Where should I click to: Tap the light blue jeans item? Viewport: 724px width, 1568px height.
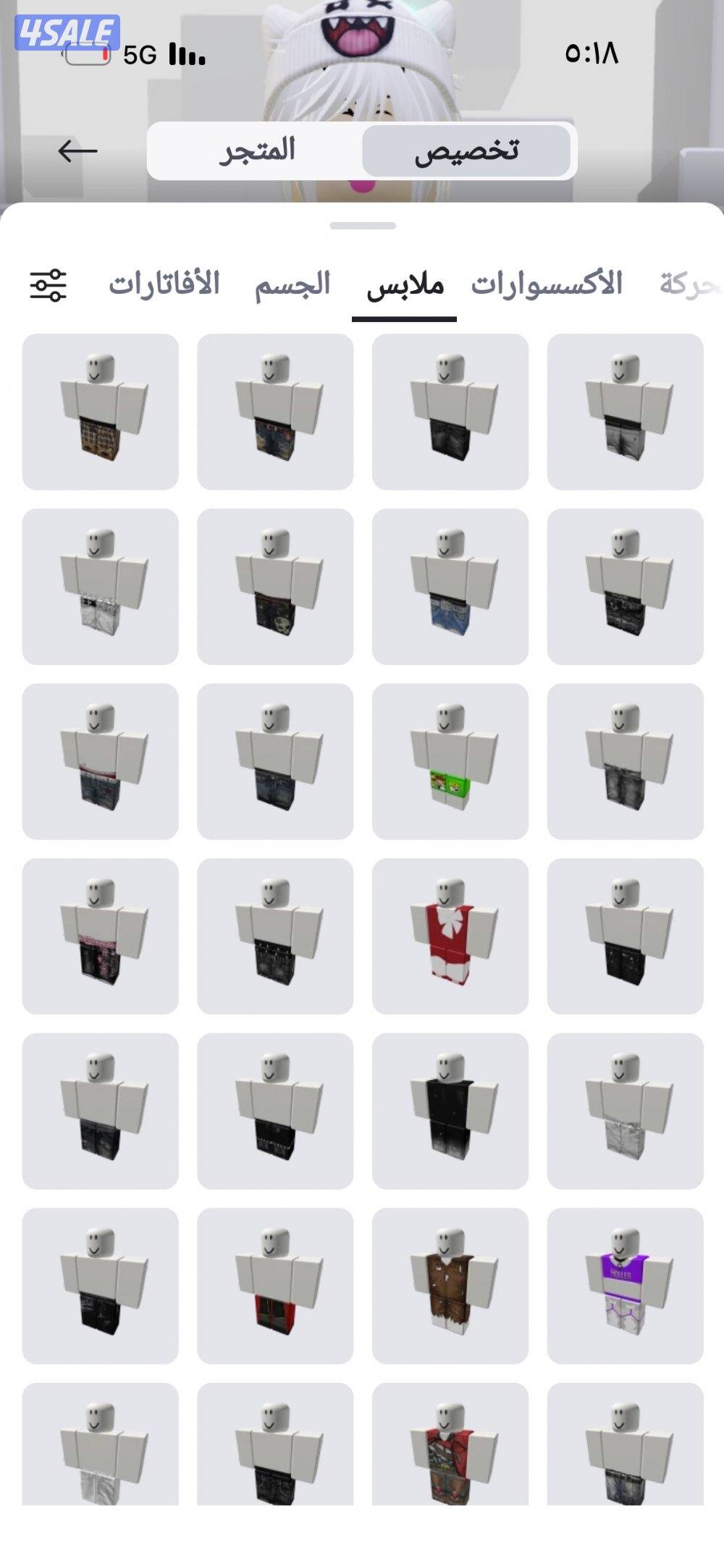tap(450, 586)
